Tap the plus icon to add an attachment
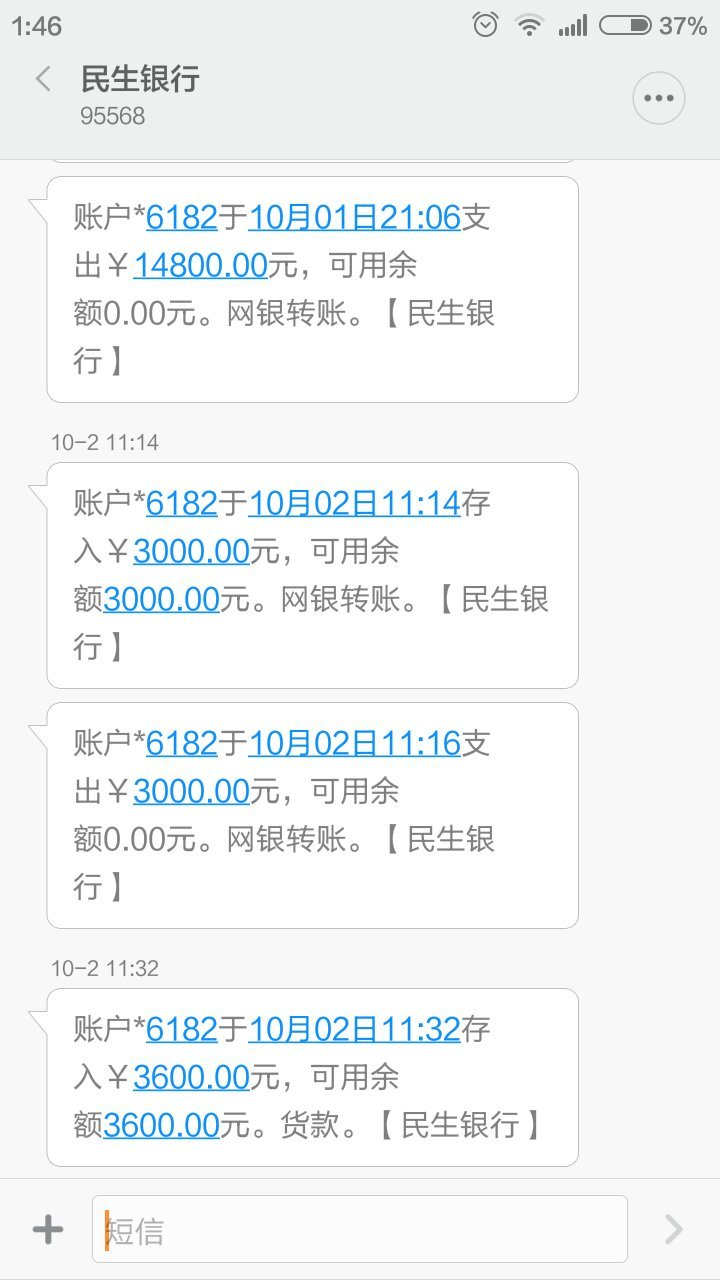Screen dimensions: 720x1280 [x=47, y=1229]
